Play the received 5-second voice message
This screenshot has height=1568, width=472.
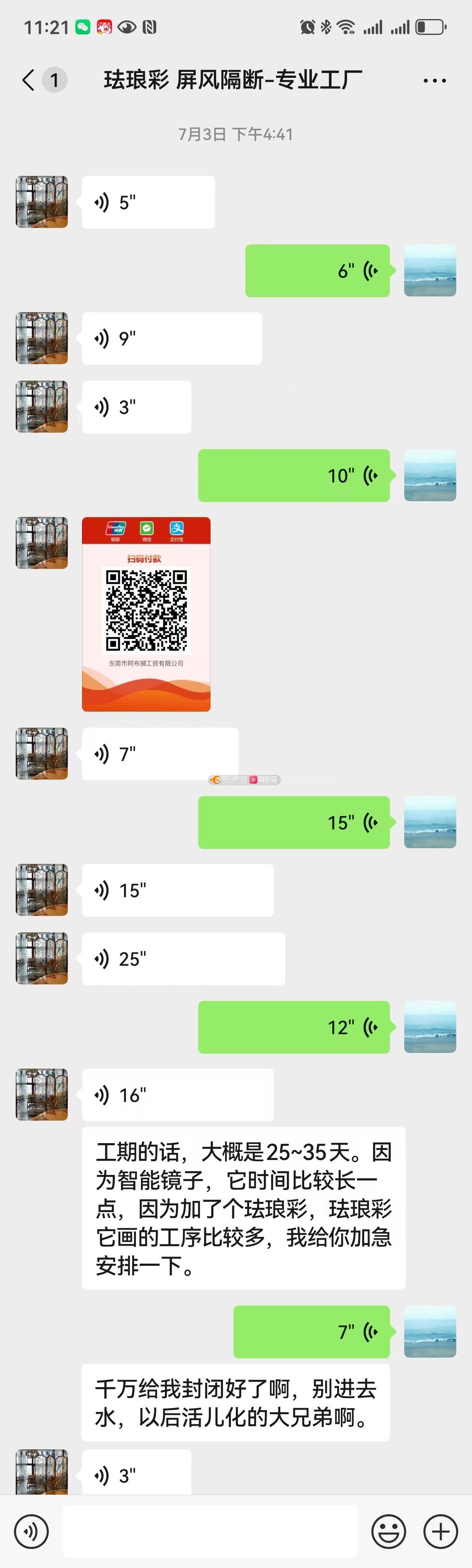148,203
